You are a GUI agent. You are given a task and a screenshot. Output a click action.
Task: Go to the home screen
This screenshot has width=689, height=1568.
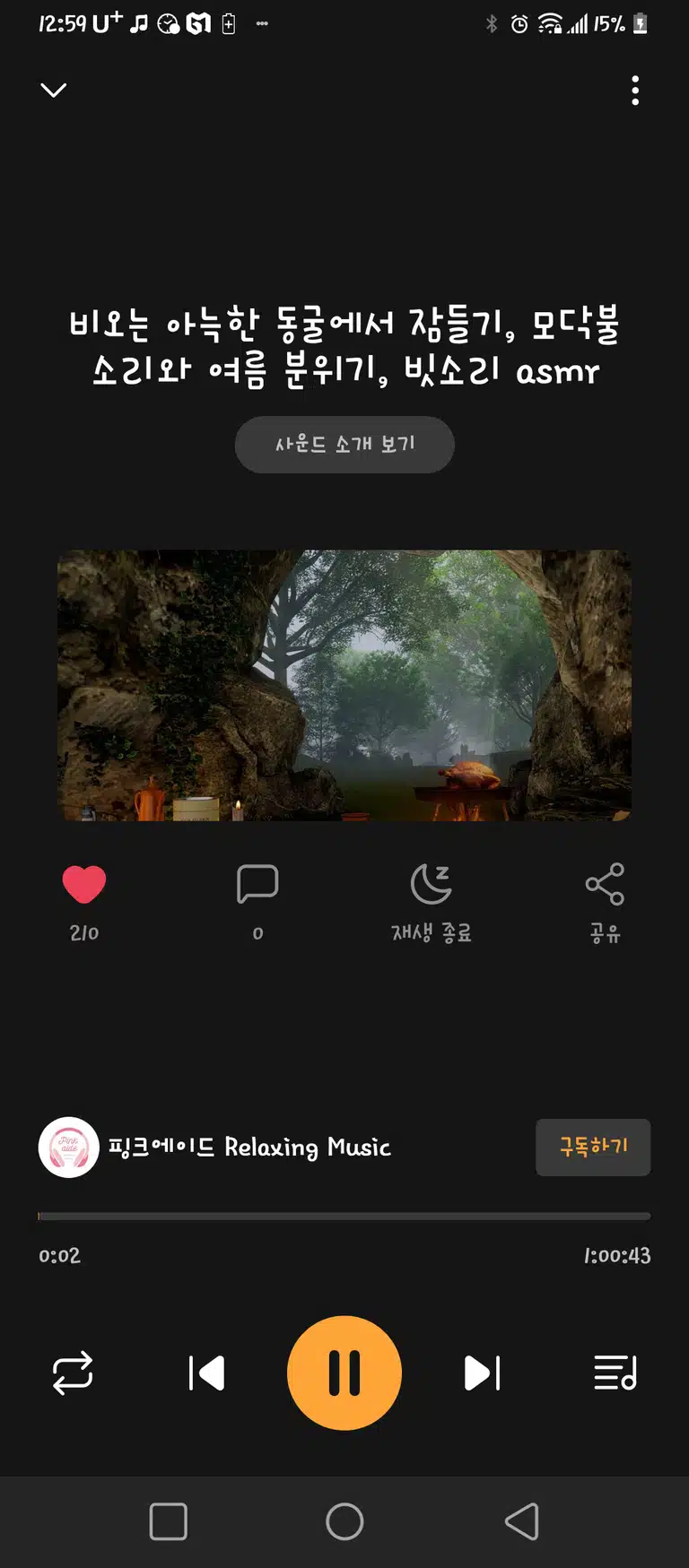pyautogui.click(x=344, y=1521)
